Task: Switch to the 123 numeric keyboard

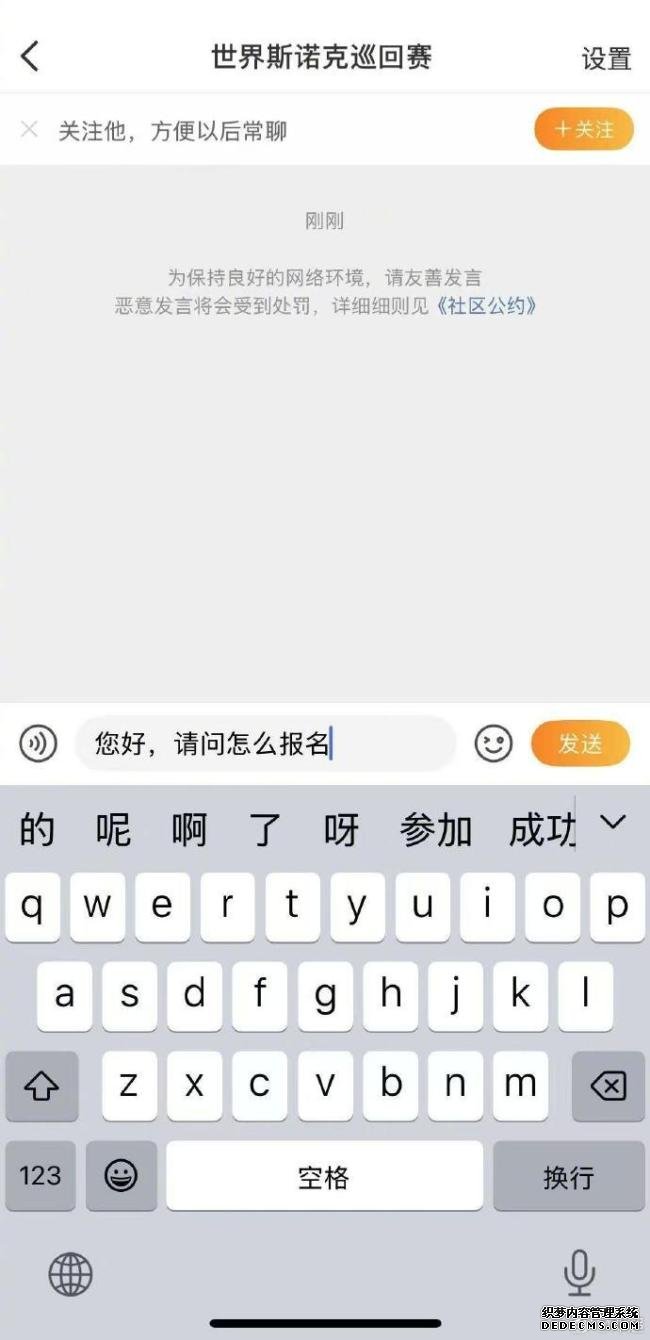Action: [x=41, y=1176]
